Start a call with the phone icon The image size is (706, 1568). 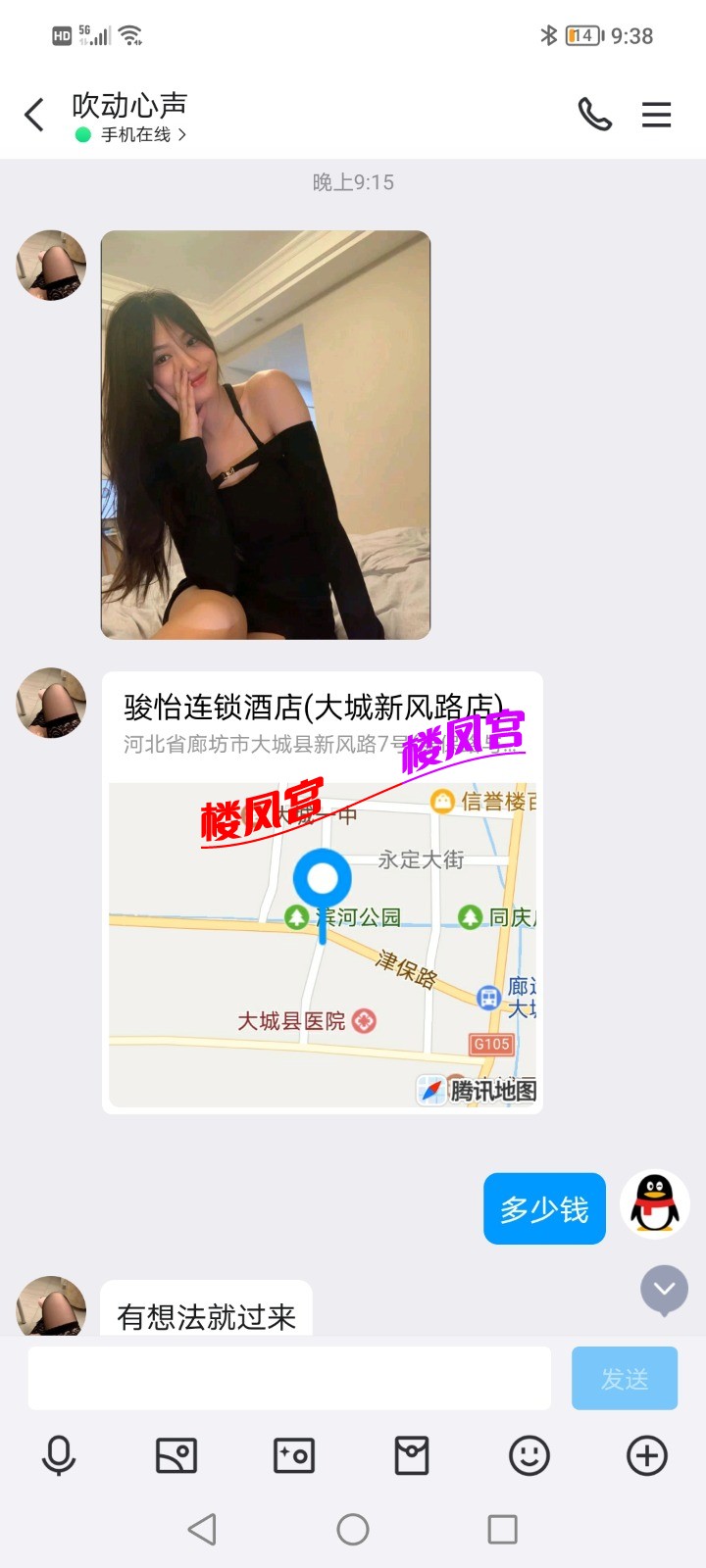tap(596, 115)
